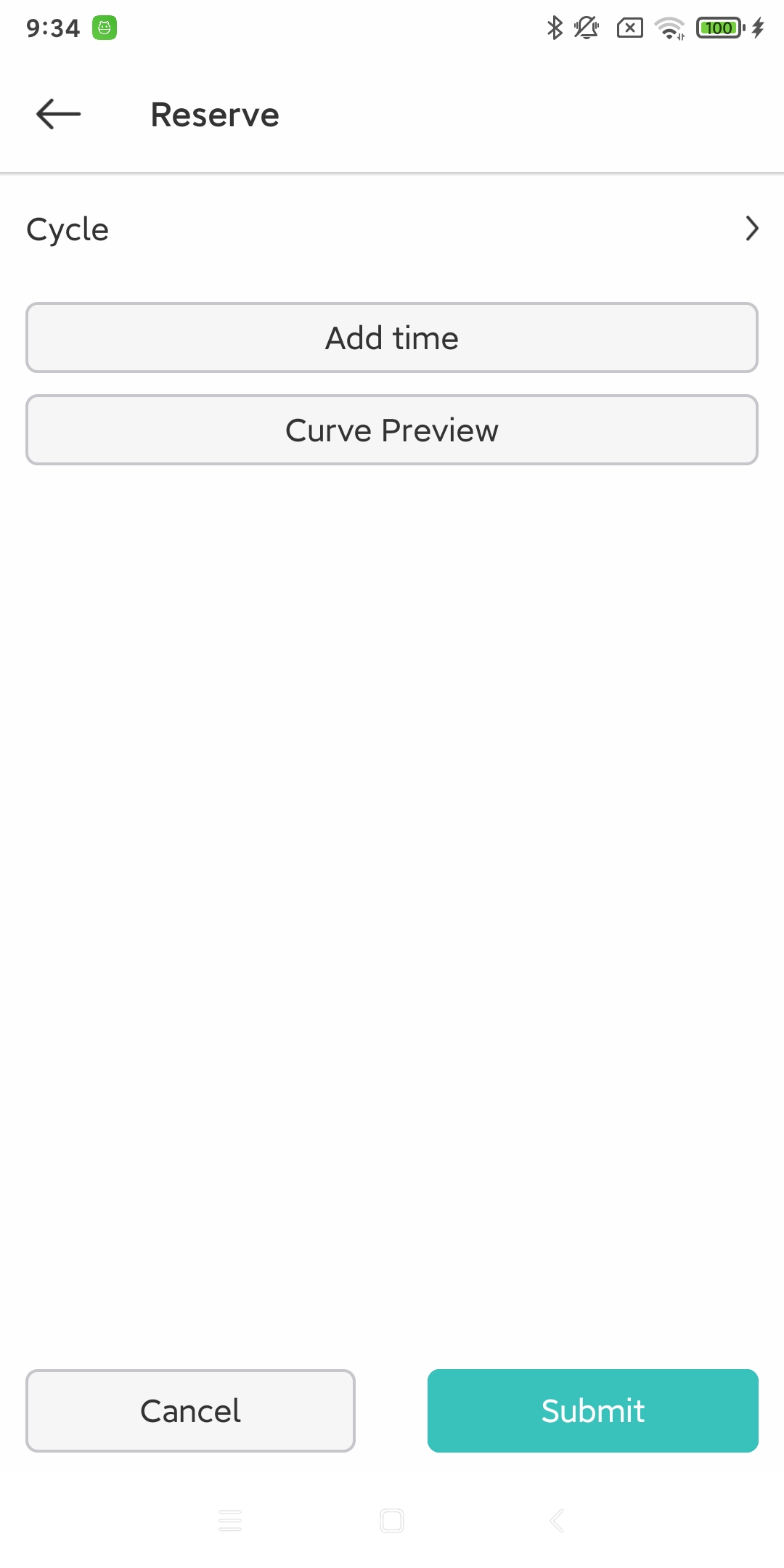The image size is (784, 1568).
Task: Cancel the reservation
Action: 190,1411
